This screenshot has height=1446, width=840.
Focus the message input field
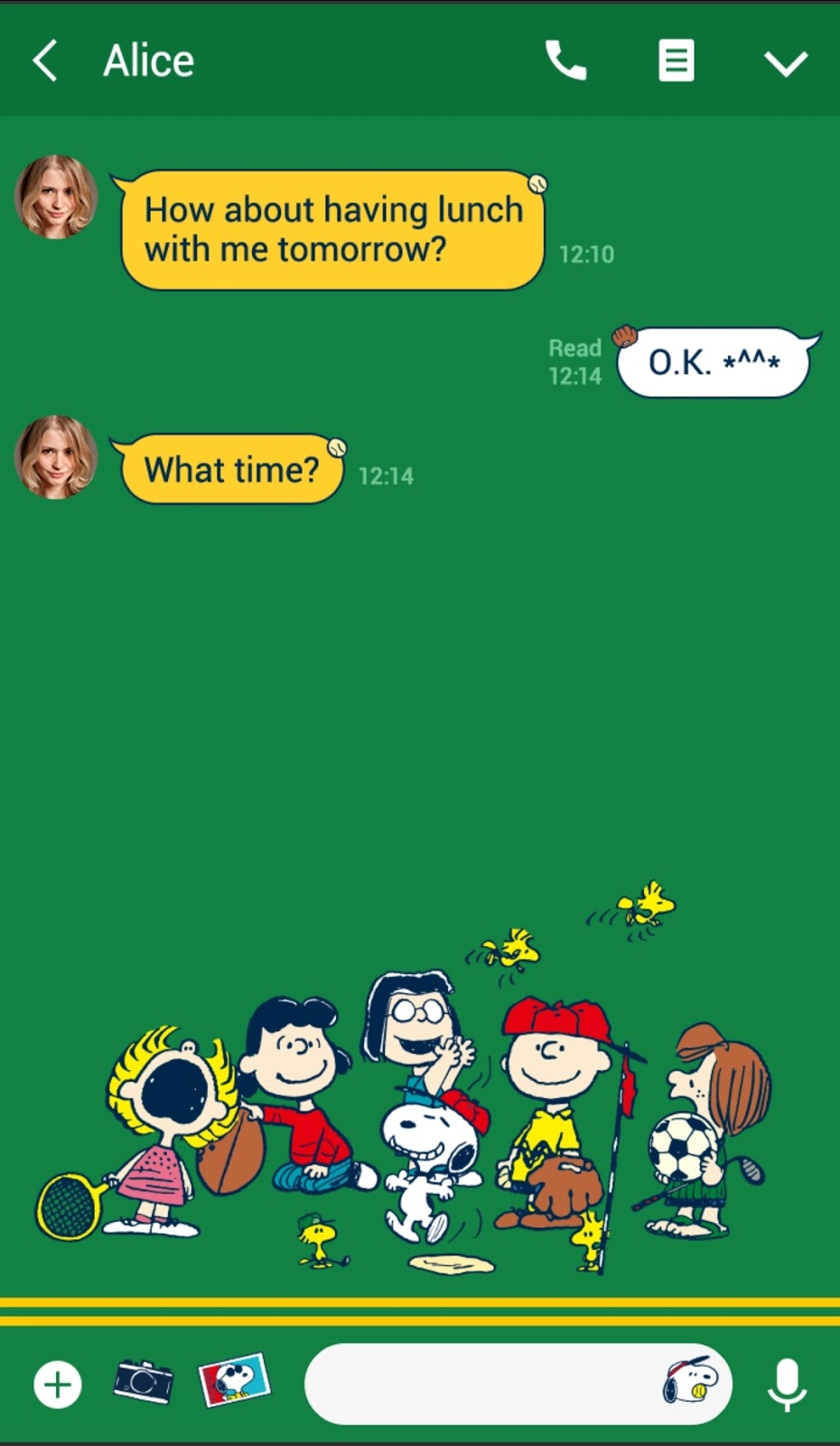[x=479, y=1384]
